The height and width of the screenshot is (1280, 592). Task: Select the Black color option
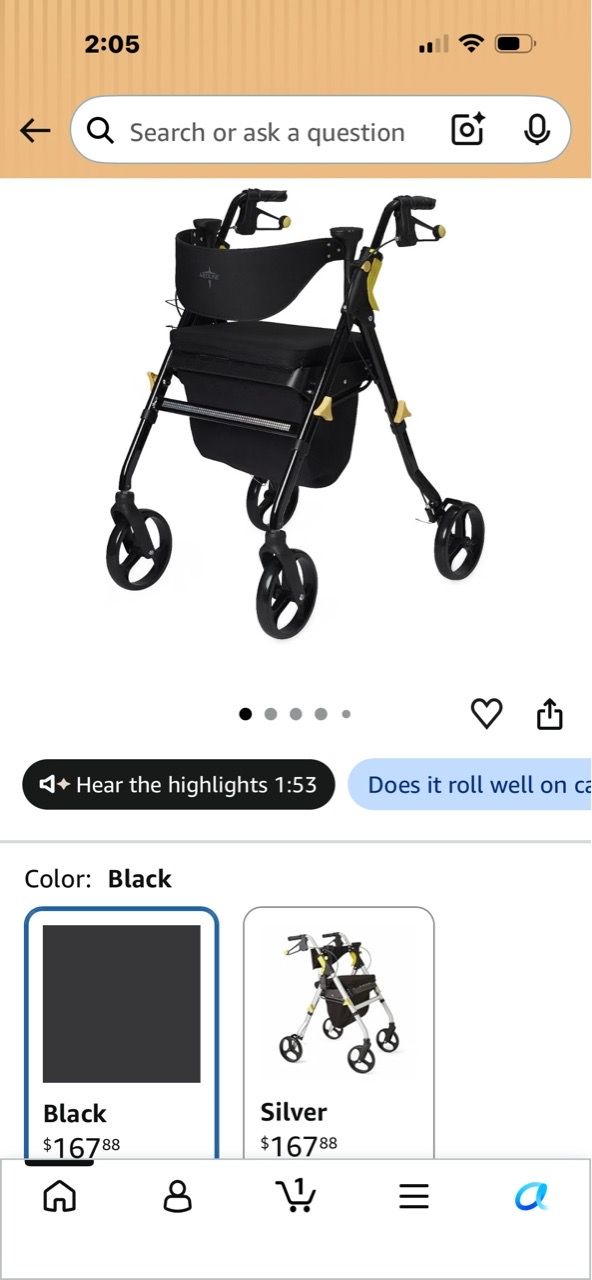coord(121,1033)
